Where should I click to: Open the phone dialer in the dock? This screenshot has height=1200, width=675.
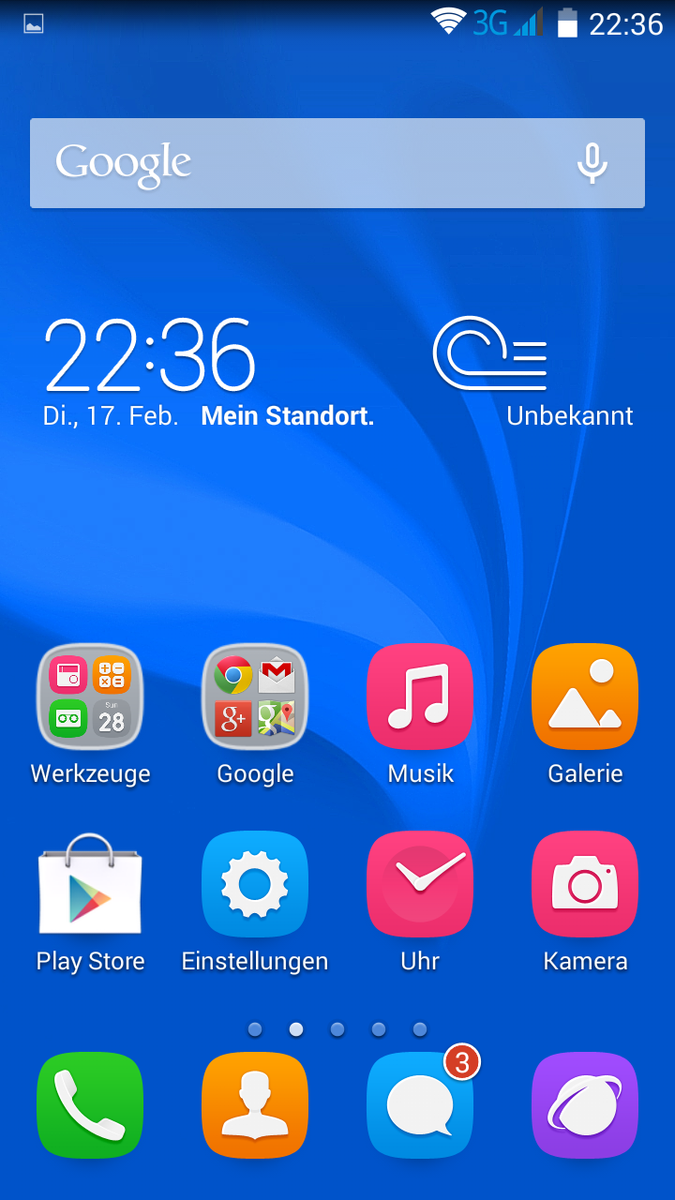(90, 1105)
